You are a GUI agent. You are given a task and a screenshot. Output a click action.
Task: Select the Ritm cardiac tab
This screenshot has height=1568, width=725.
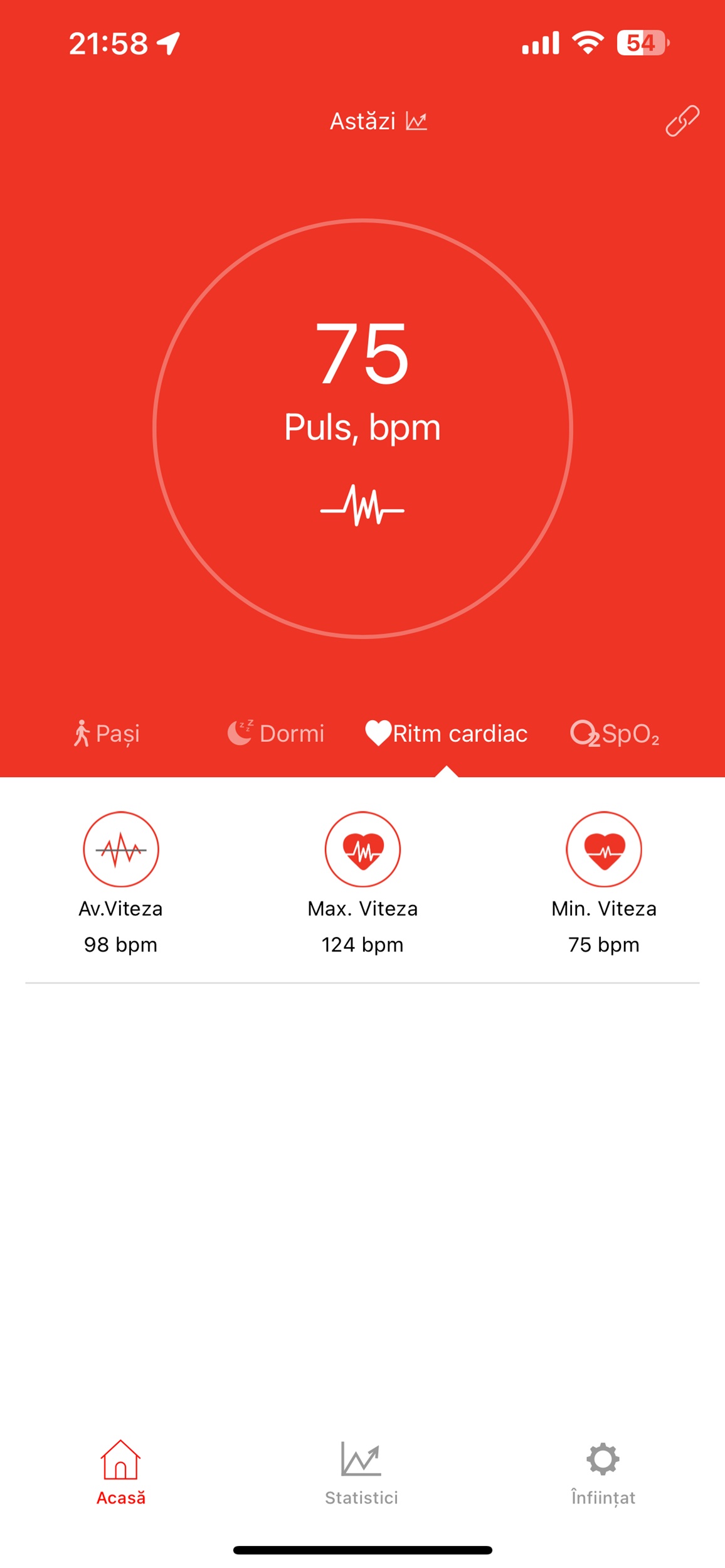tap(447, 733)
